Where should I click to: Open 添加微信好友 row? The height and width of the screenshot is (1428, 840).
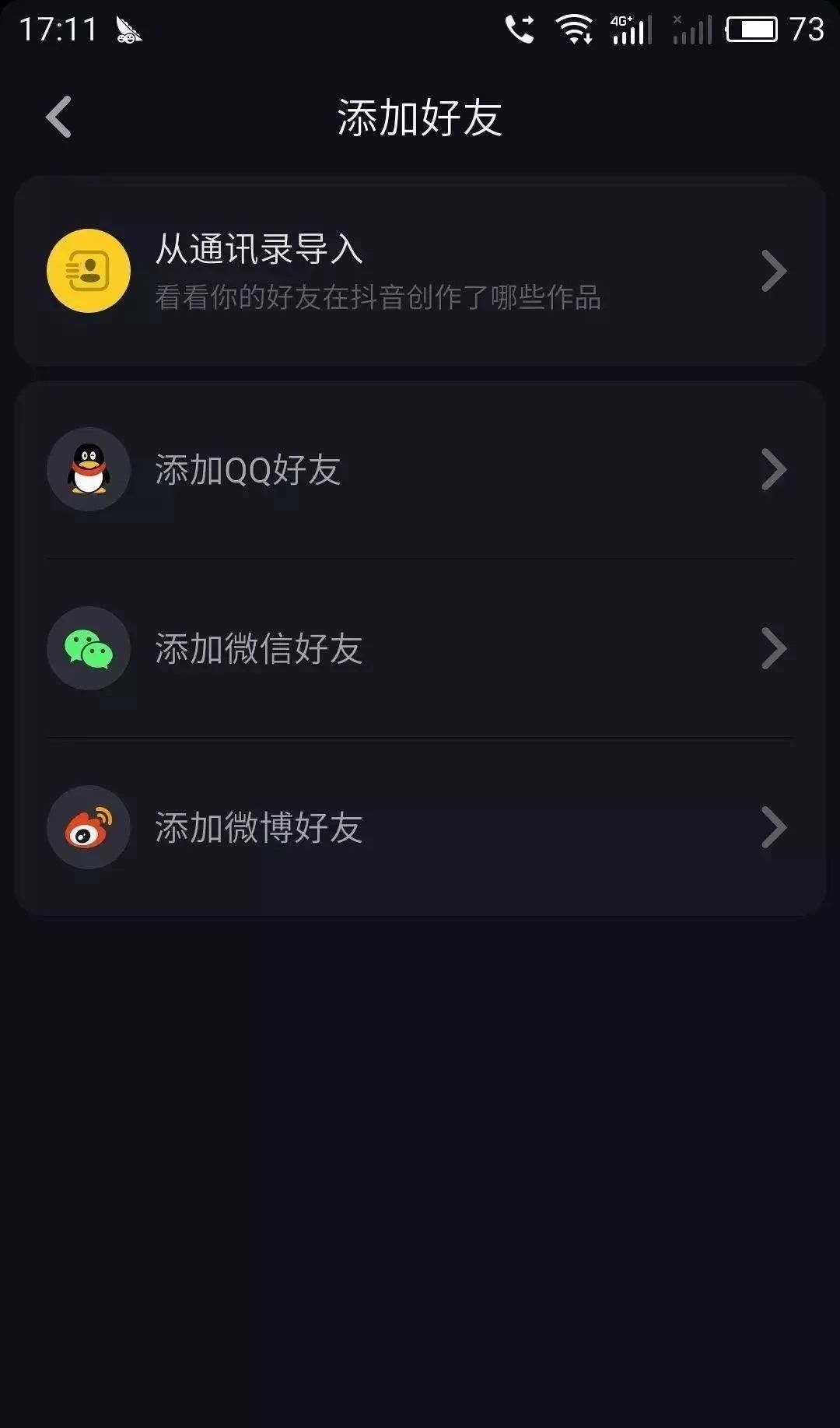[418, 648]
